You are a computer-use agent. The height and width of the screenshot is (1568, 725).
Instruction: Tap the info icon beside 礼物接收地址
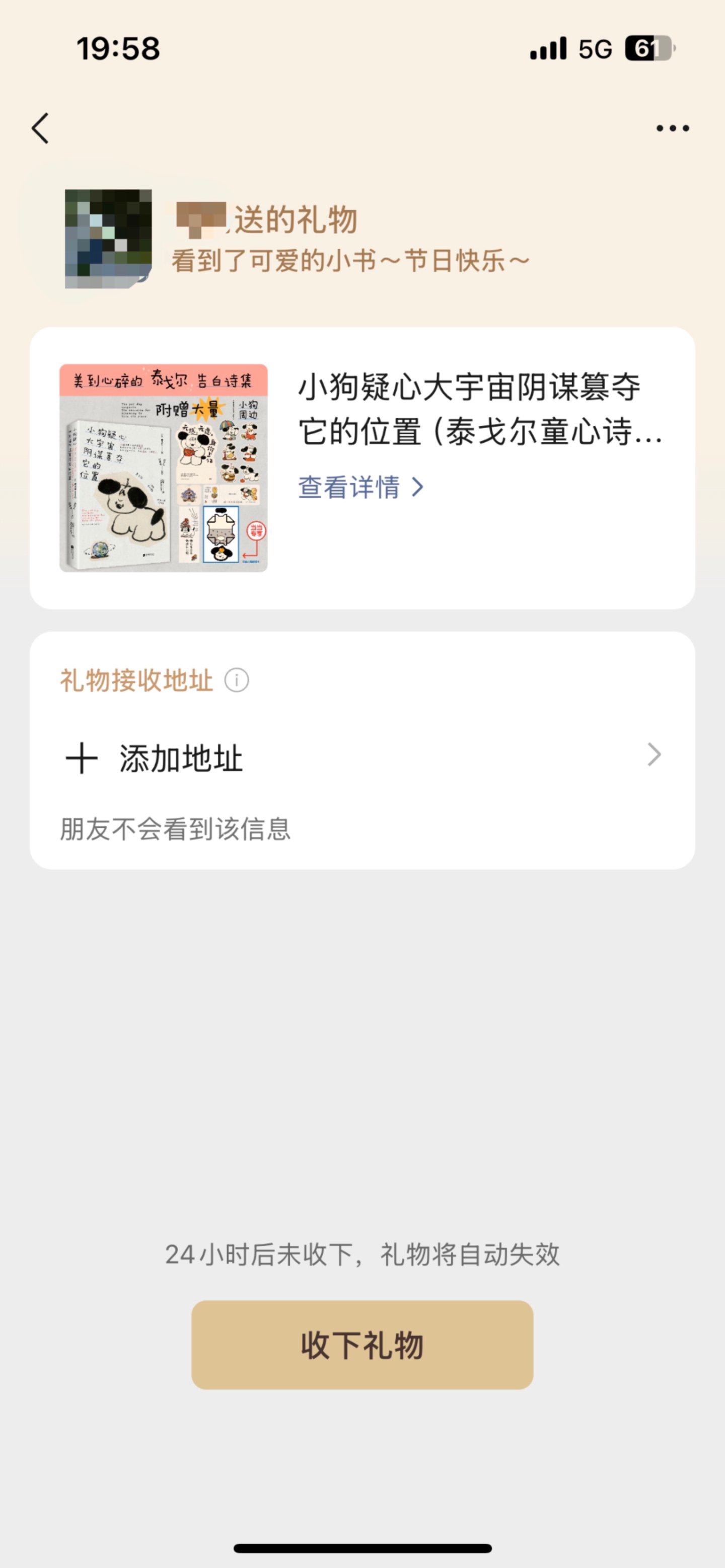(x=237, y=680)
